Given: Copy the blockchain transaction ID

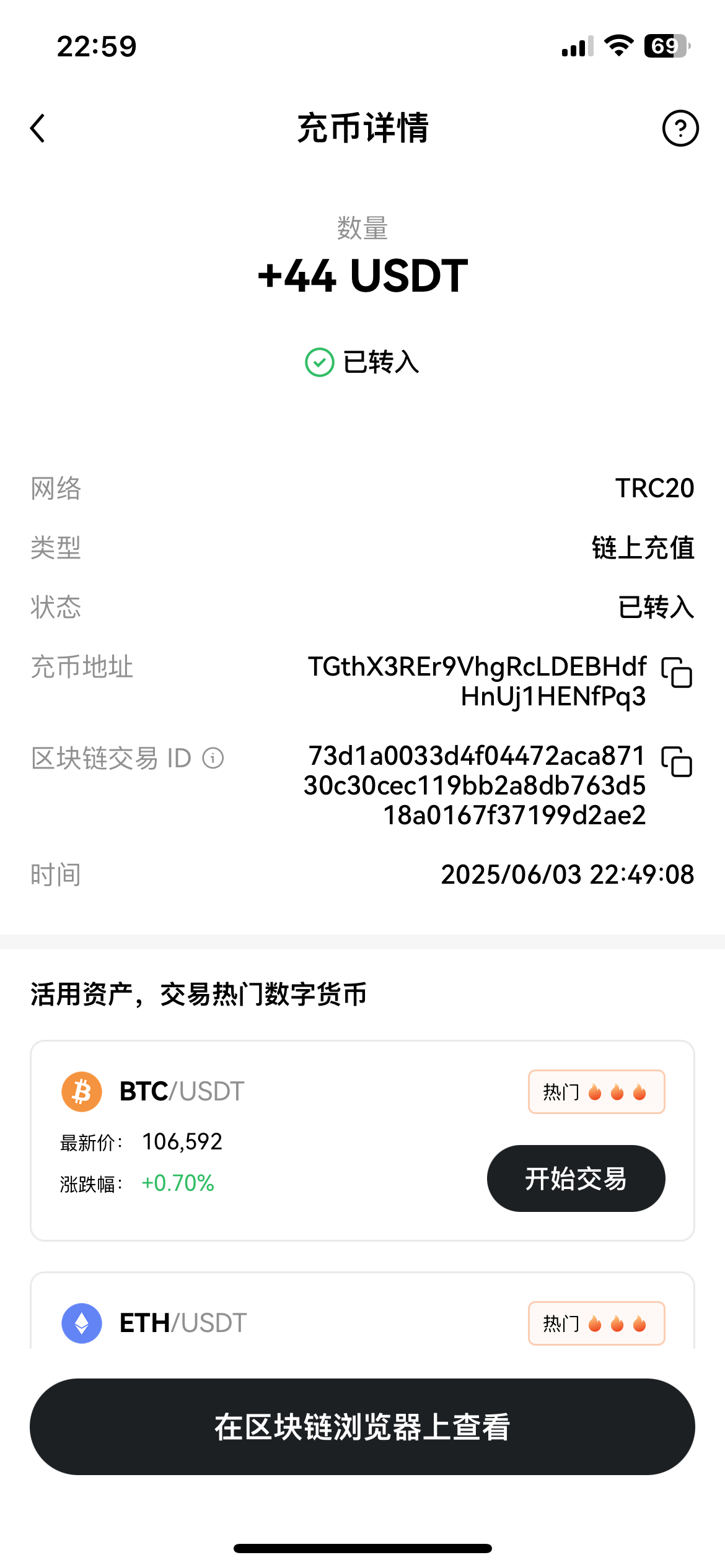Looking at the screenshot, I should 677,762.
